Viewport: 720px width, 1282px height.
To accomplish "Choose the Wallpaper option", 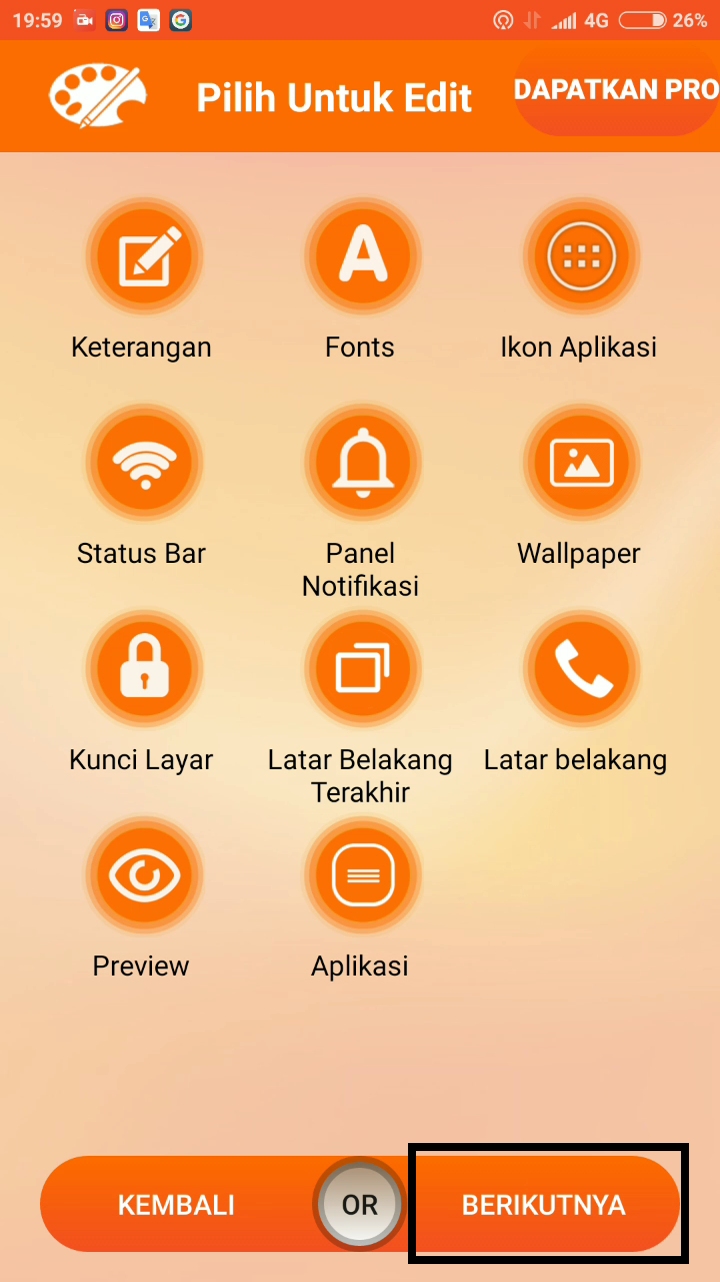I will (x=580, y=464).
